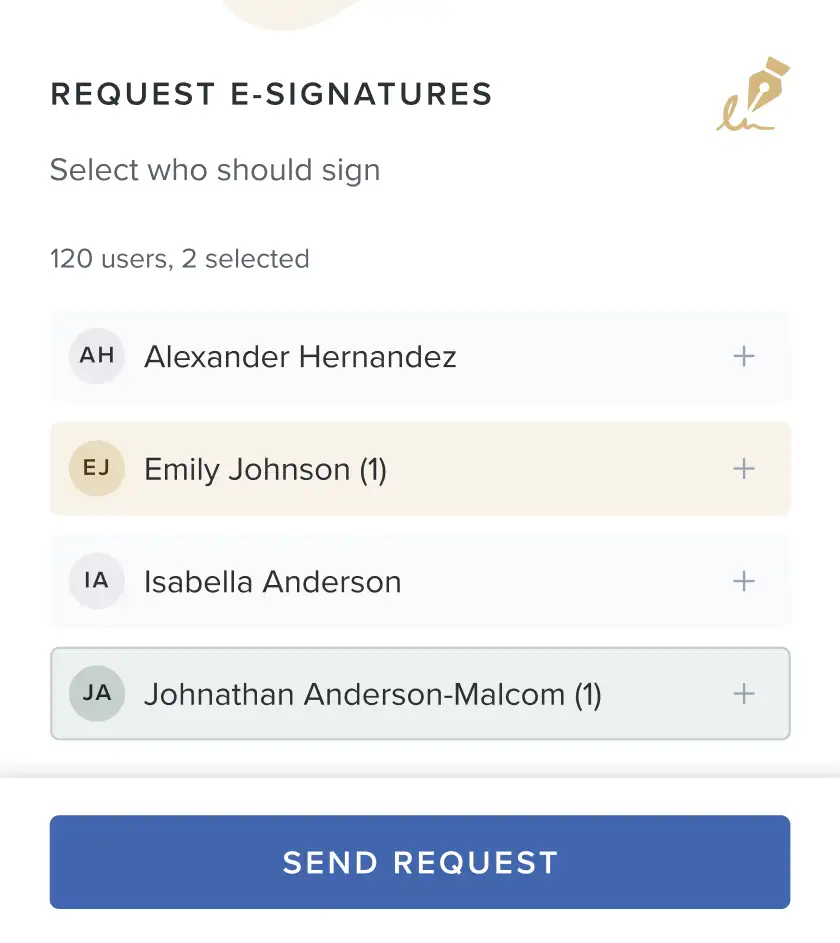Screen dimensions: 840x943
Task: Expand Johnathan Anderson-Malcom's row via plus control
Action: 744,694
